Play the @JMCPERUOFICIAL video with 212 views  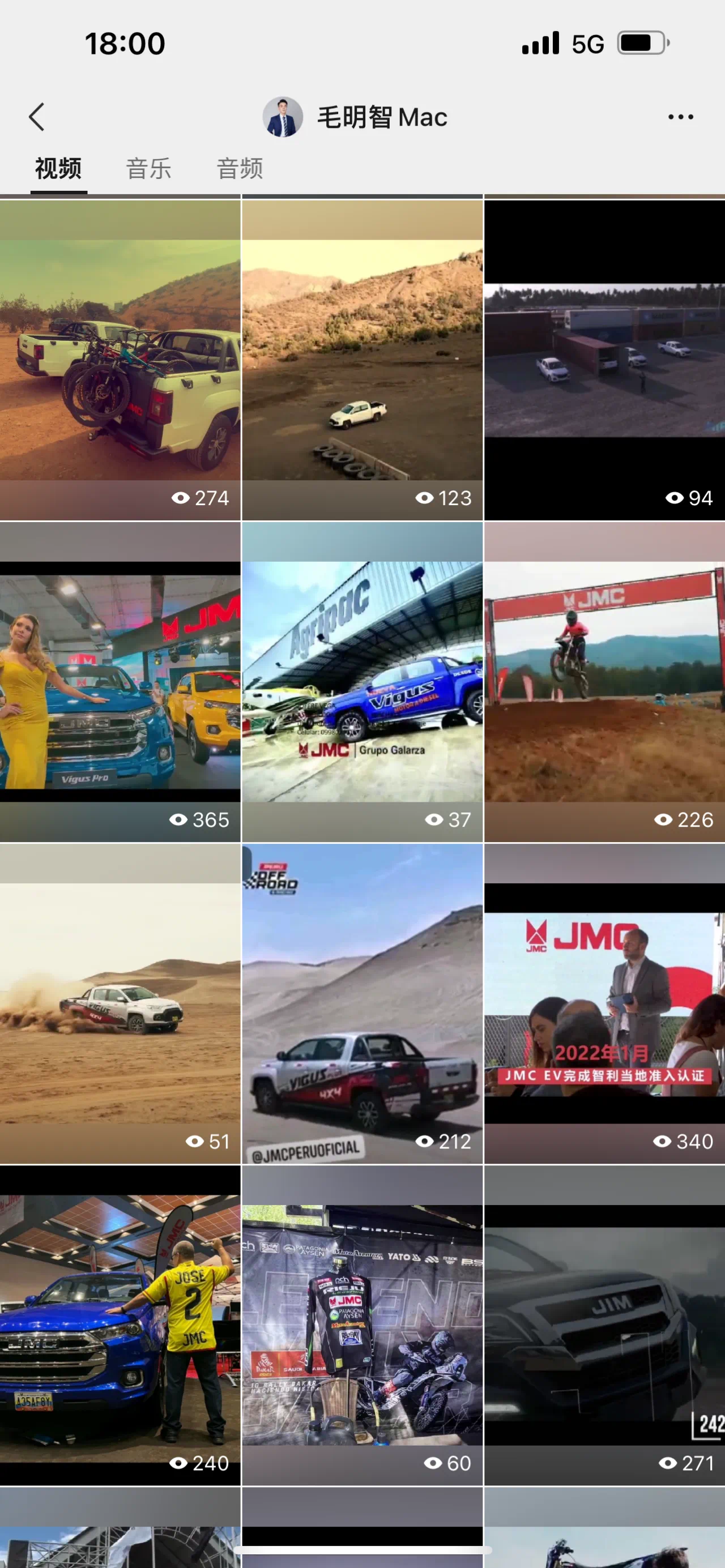point(362,1003)
